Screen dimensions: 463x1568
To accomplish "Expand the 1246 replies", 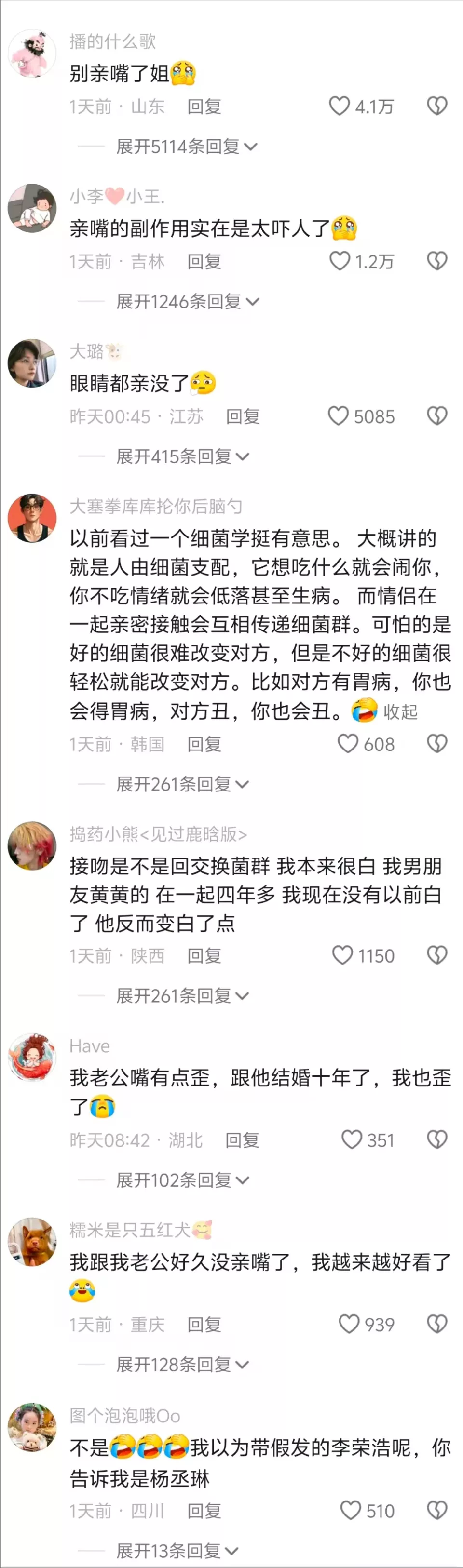I will pos(188,301).
